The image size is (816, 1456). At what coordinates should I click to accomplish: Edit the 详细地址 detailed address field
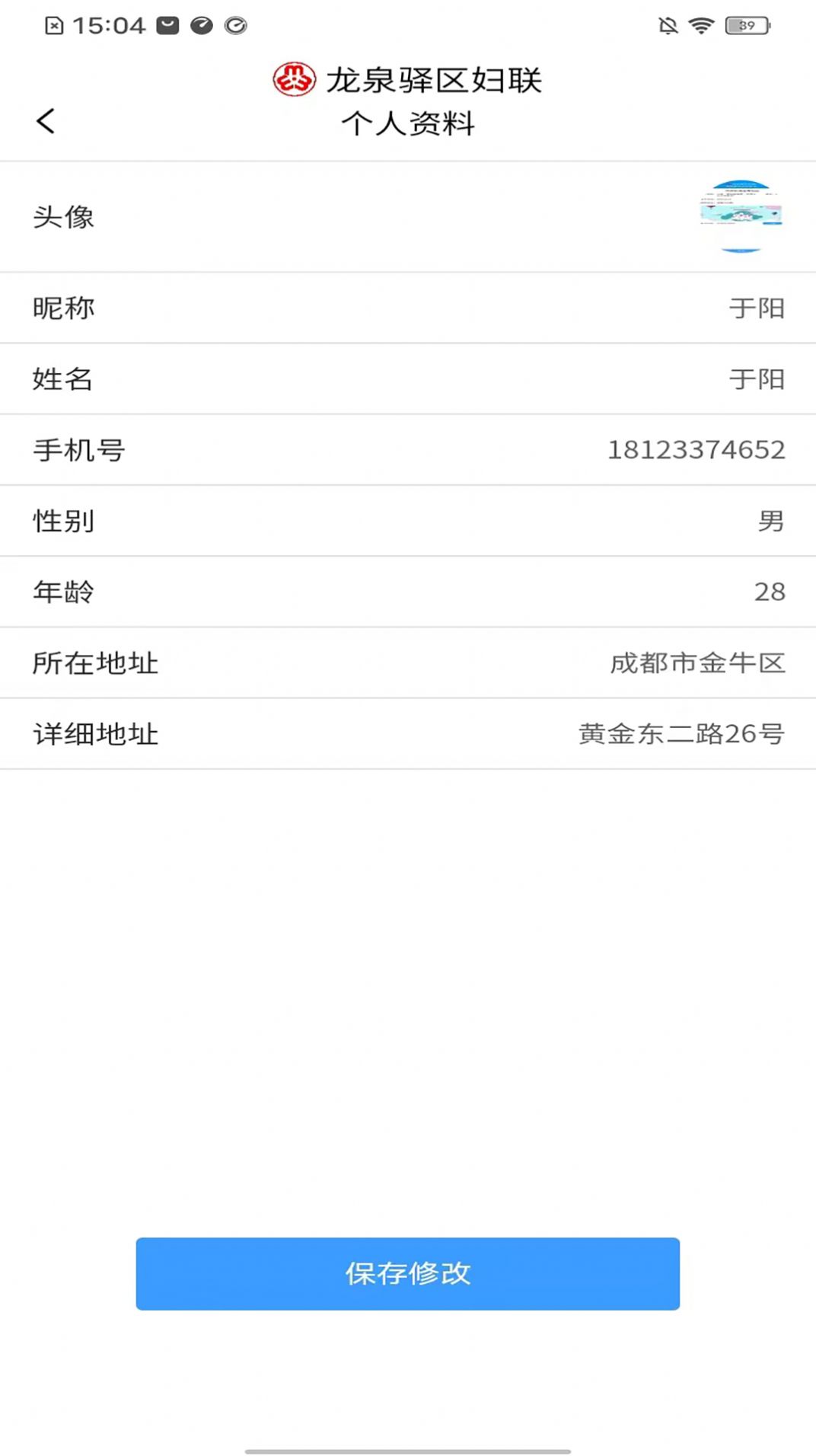408,733
